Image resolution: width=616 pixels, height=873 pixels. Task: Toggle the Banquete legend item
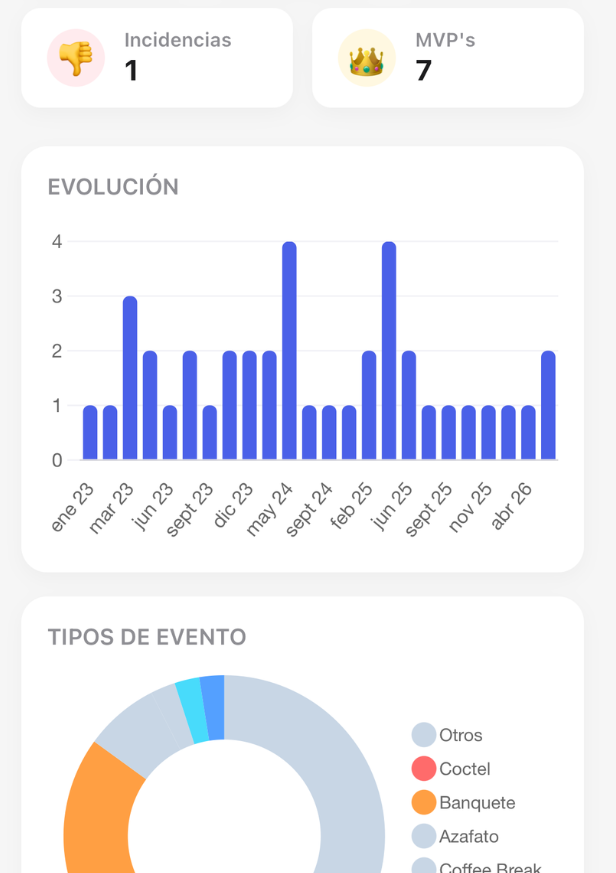pyautogui.click(x=463, y=803)
